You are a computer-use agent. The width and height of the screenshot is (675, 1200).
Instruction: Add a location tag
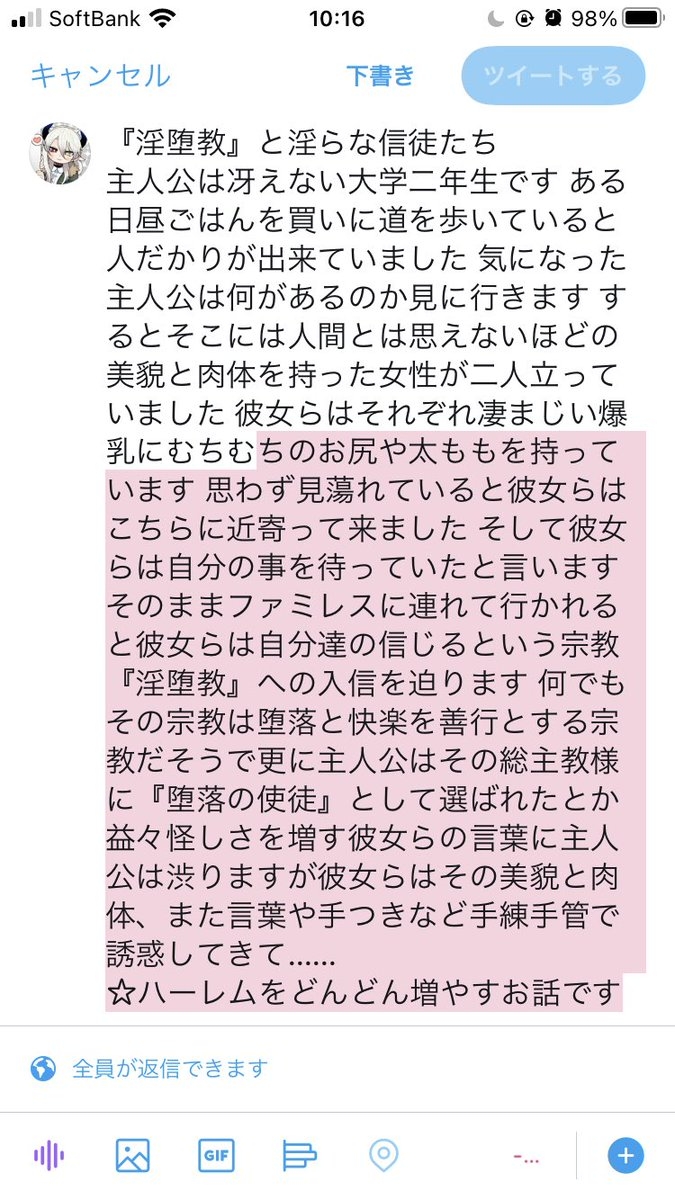point(383,1156)
